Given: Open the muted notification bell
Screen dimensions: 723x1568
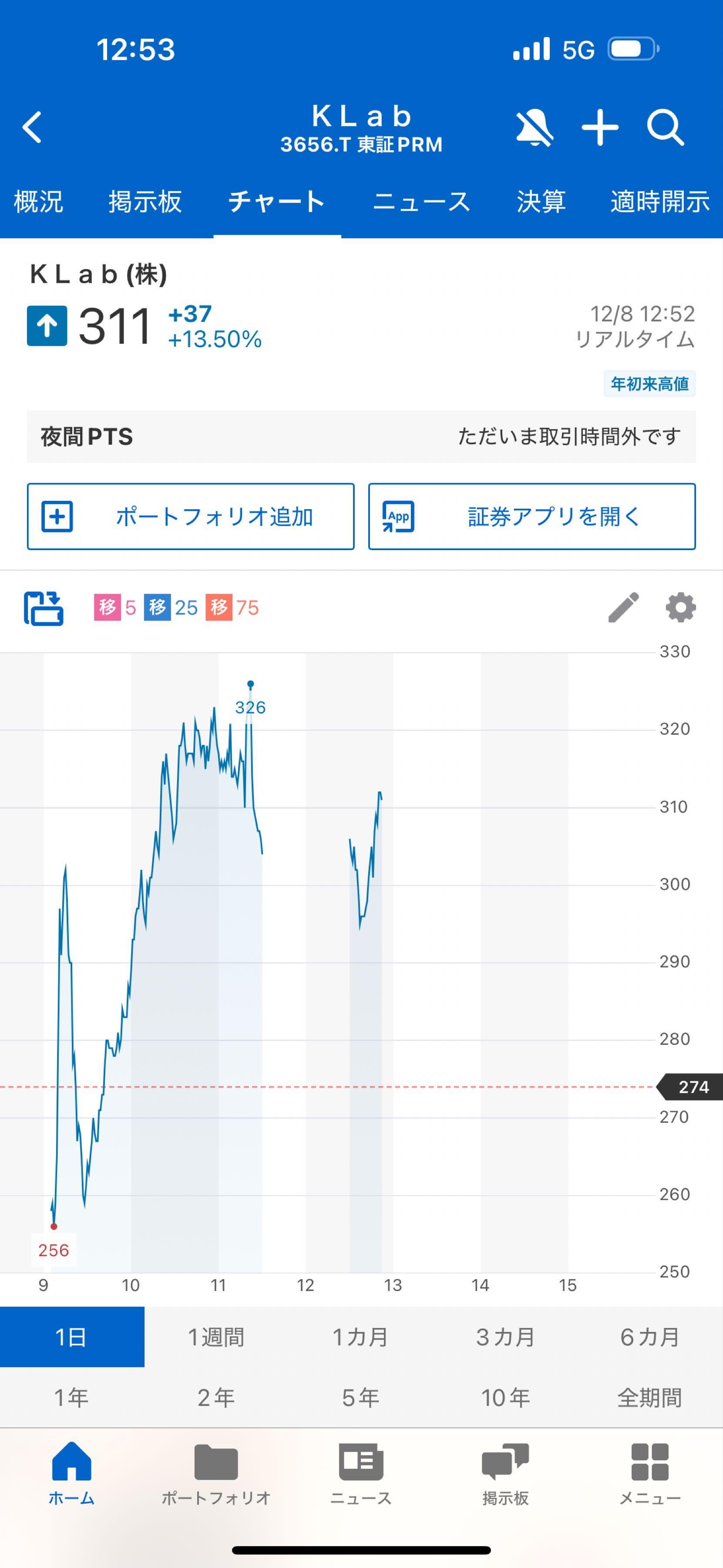Looking at the screenshot, I should click(x=534, y=128).
